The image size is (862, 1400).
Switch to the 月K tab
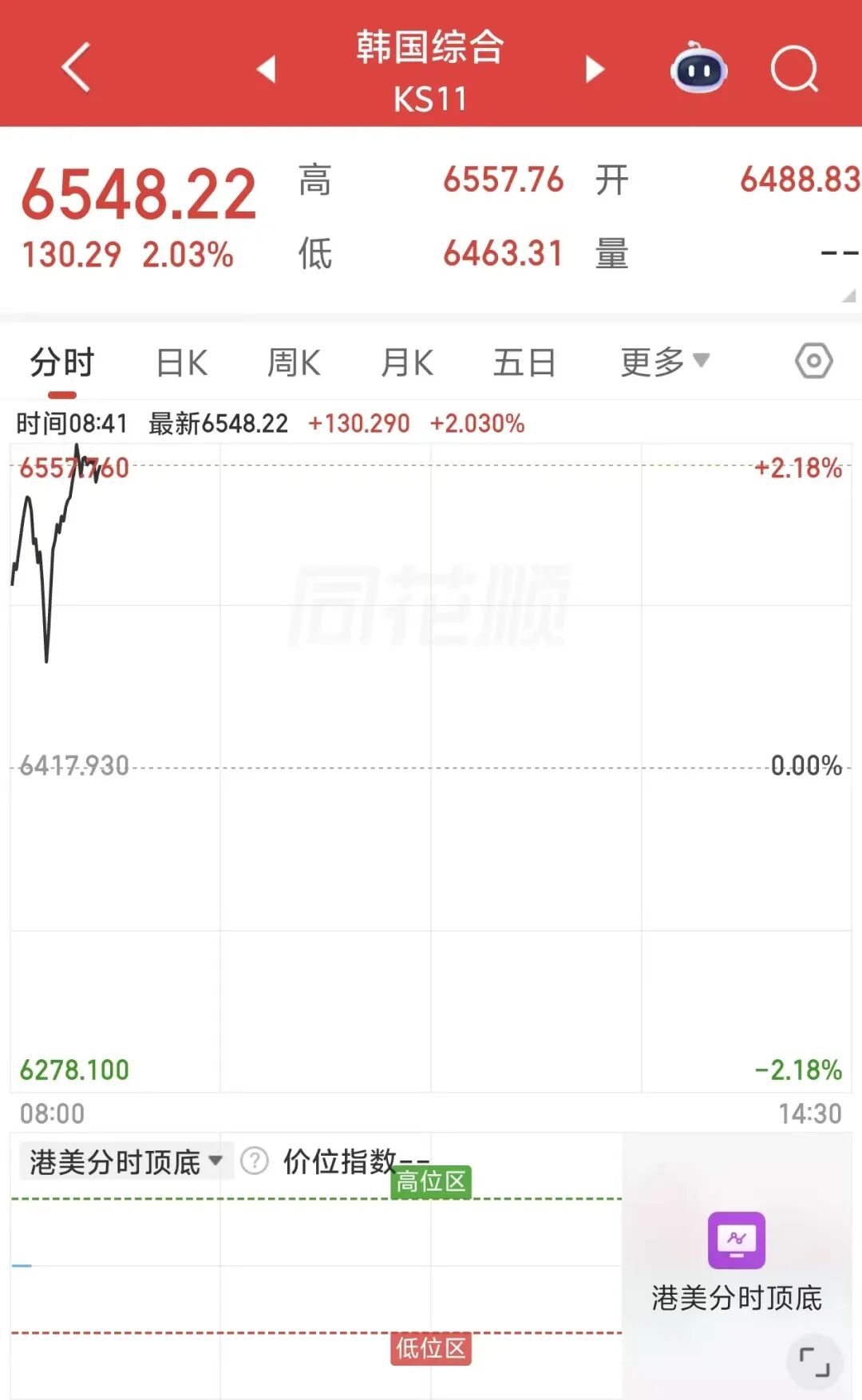(x=407, y=363)
